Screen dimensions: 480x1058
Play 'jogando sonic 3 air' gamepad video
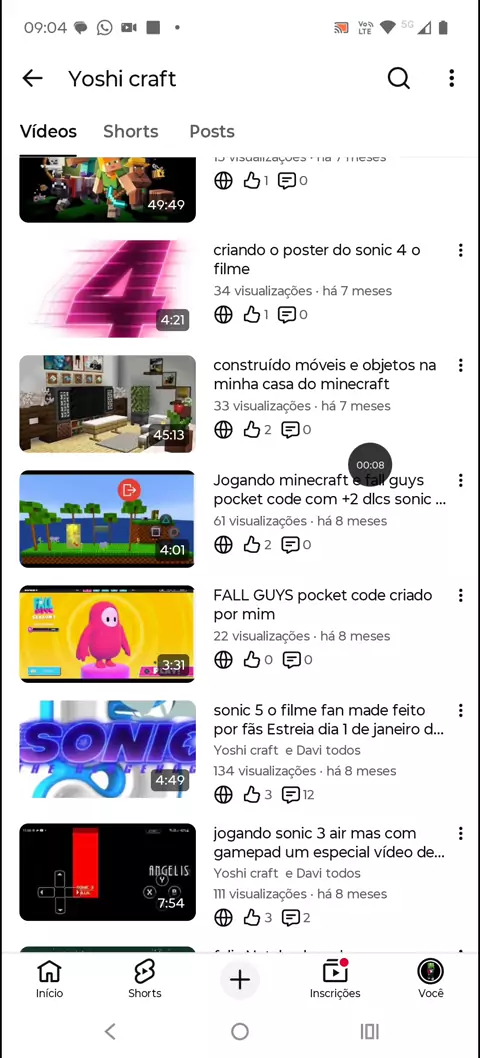[x=107, y=872]
